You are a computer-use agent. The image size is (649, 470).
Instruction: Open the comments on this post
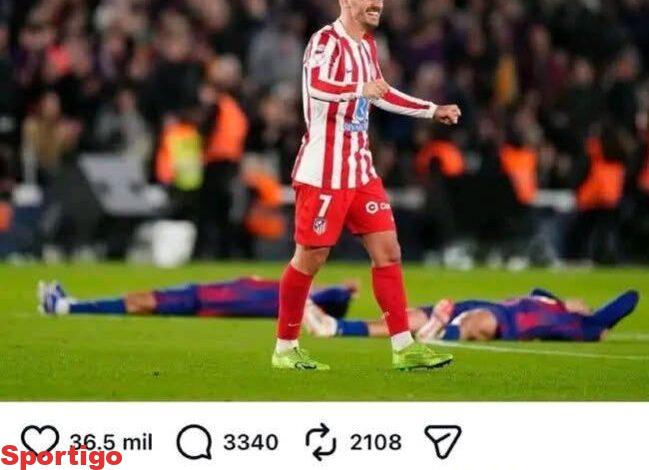pos(194,442)
